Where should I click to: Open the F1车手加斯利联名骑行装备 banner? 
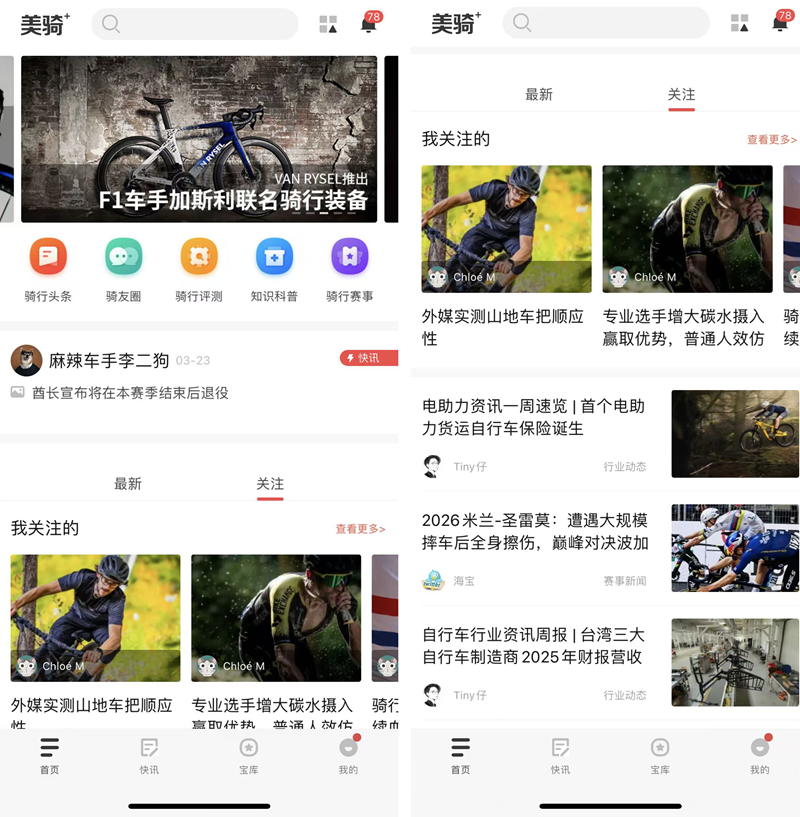pos(199,139)
